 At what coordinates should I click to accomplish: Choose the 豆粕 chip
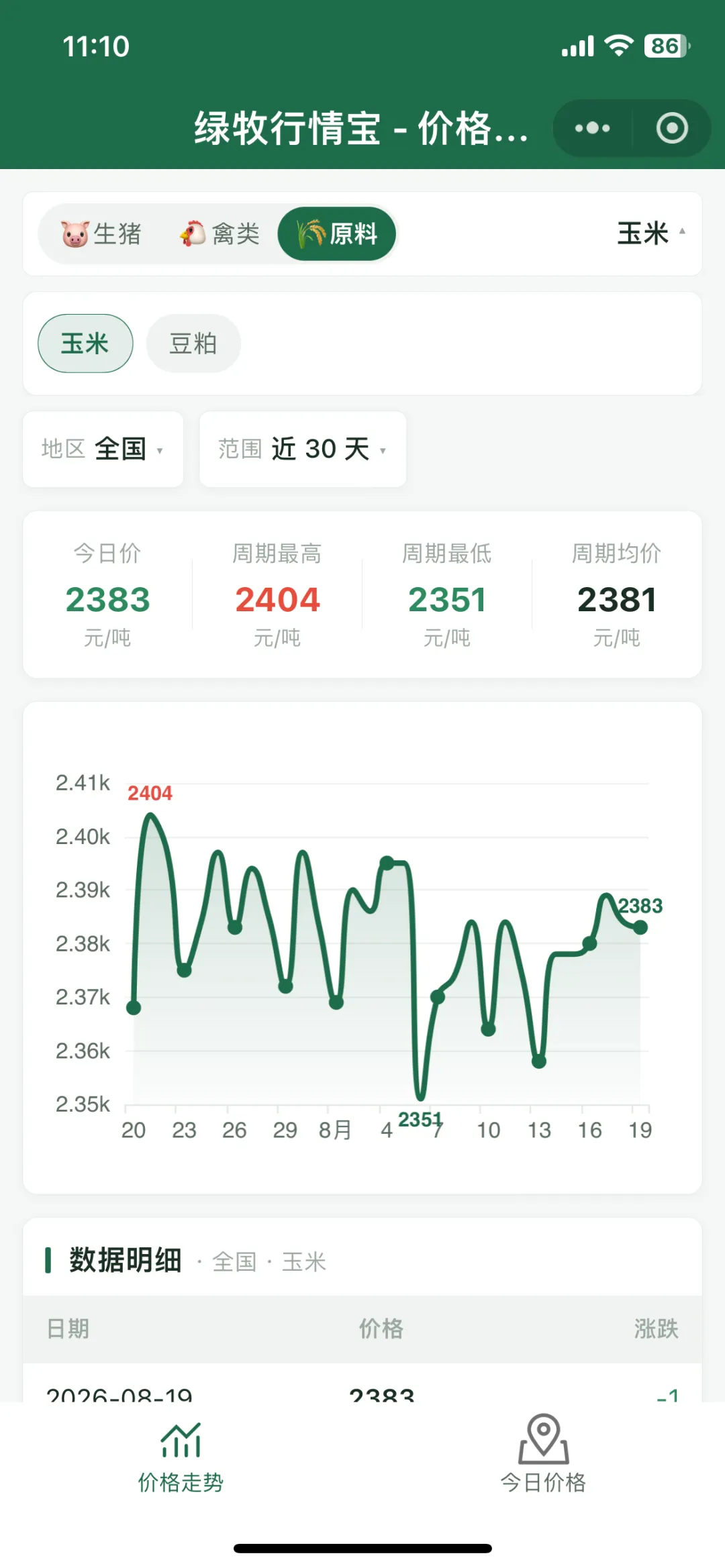[193, 344]
